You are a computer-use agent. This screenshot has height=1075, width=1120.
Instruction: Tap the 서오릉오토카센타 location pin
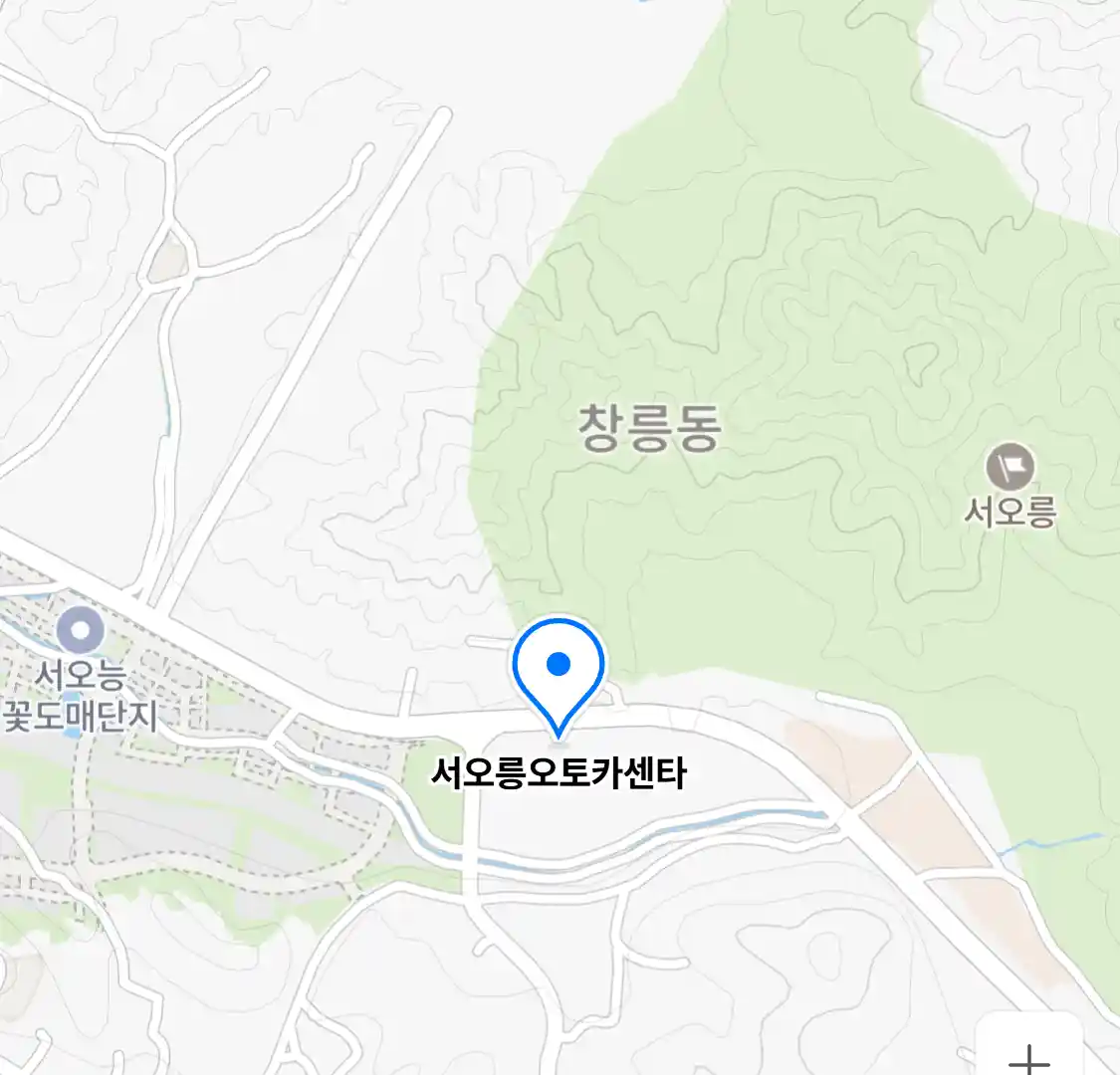[559, 669]
